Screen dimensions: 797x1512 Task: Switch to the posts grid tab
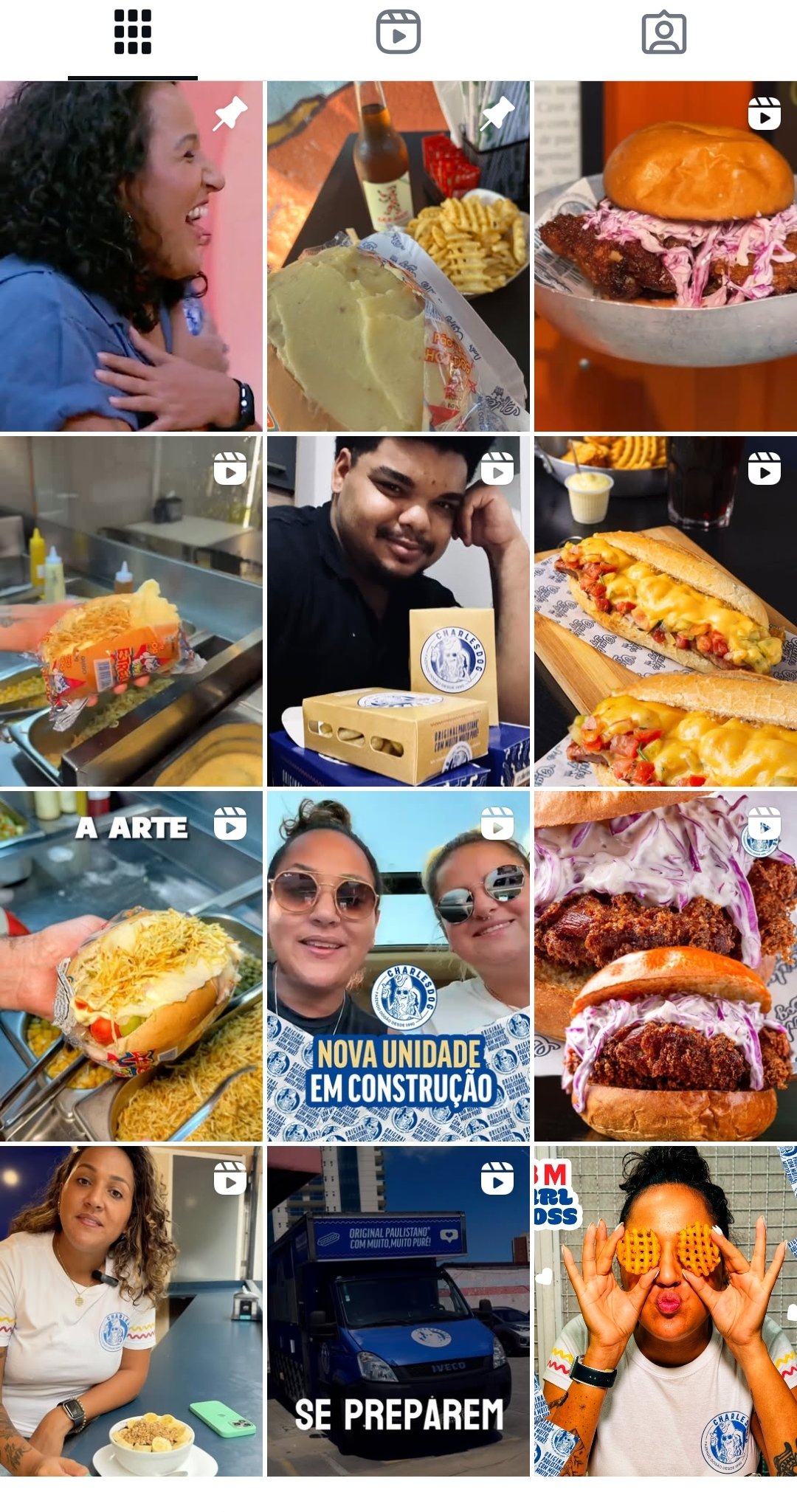pos(133,32)
